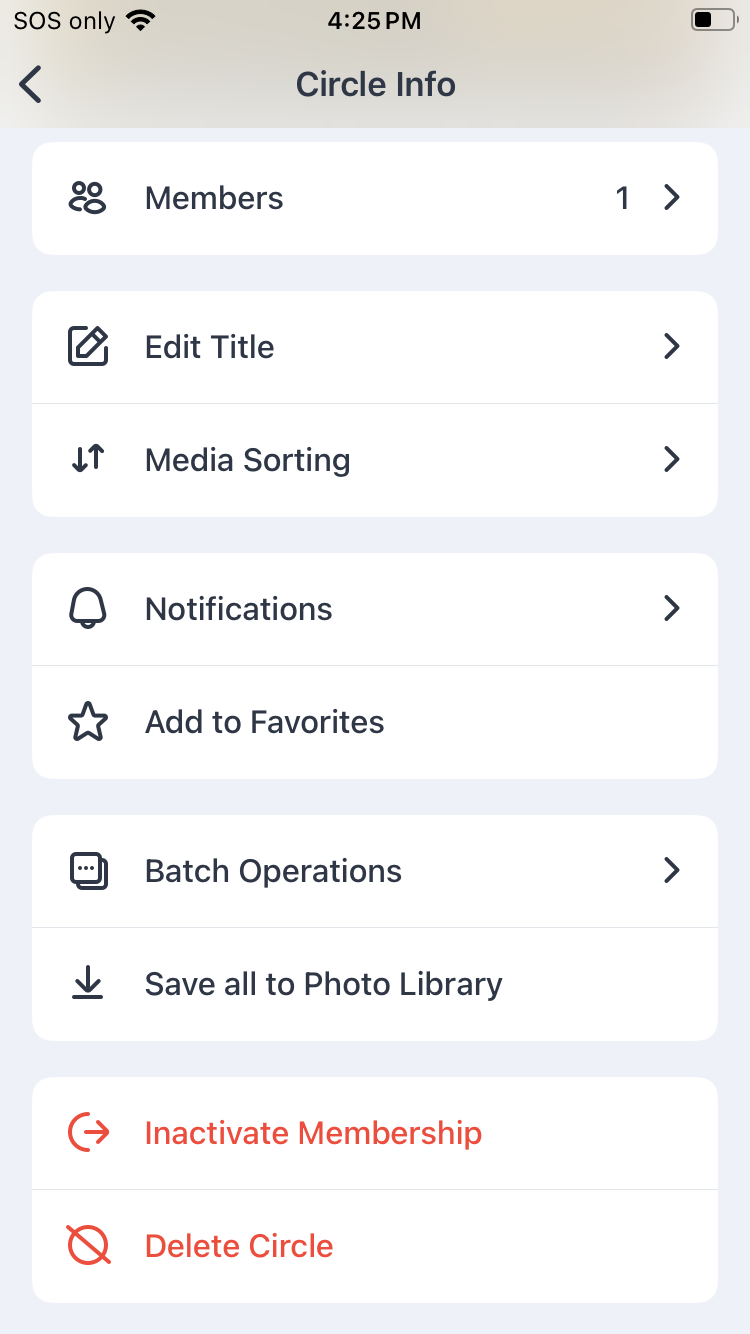Add this circle to Favorites
The image size is (750, 1334).
(x=375, y=722)
